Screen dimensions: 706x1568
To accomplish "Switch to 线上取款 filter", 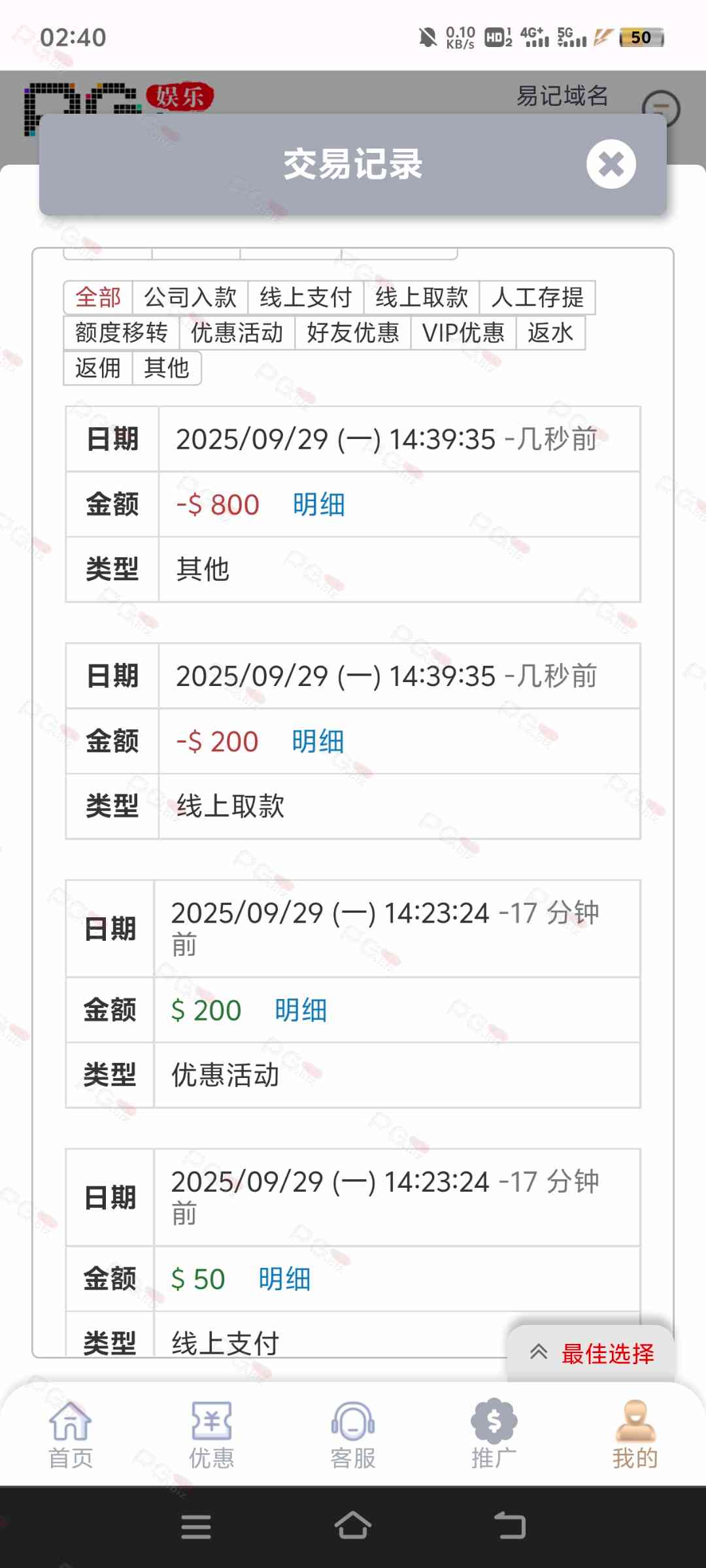I will click(422, 297).
